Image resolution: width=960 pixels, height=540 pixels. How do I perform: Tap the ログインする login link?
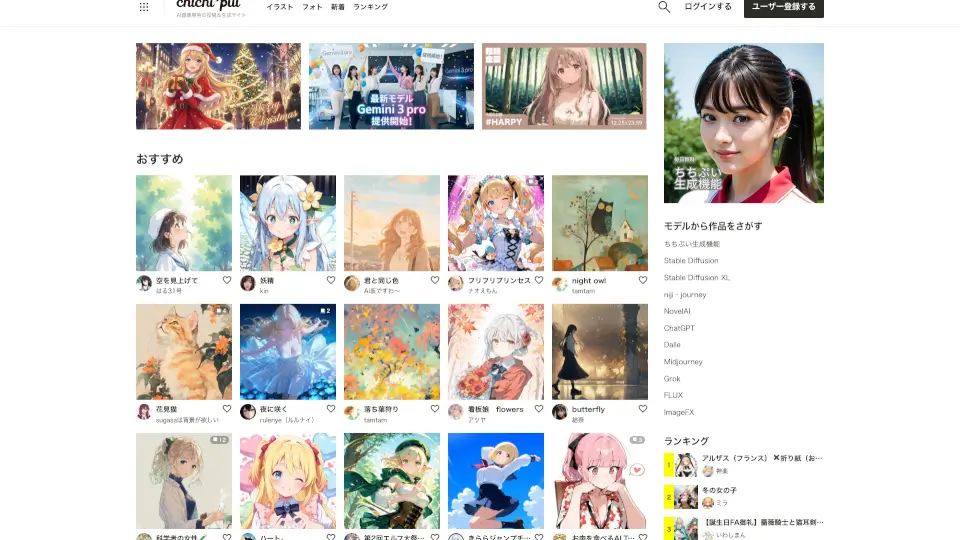pos(708,7)
